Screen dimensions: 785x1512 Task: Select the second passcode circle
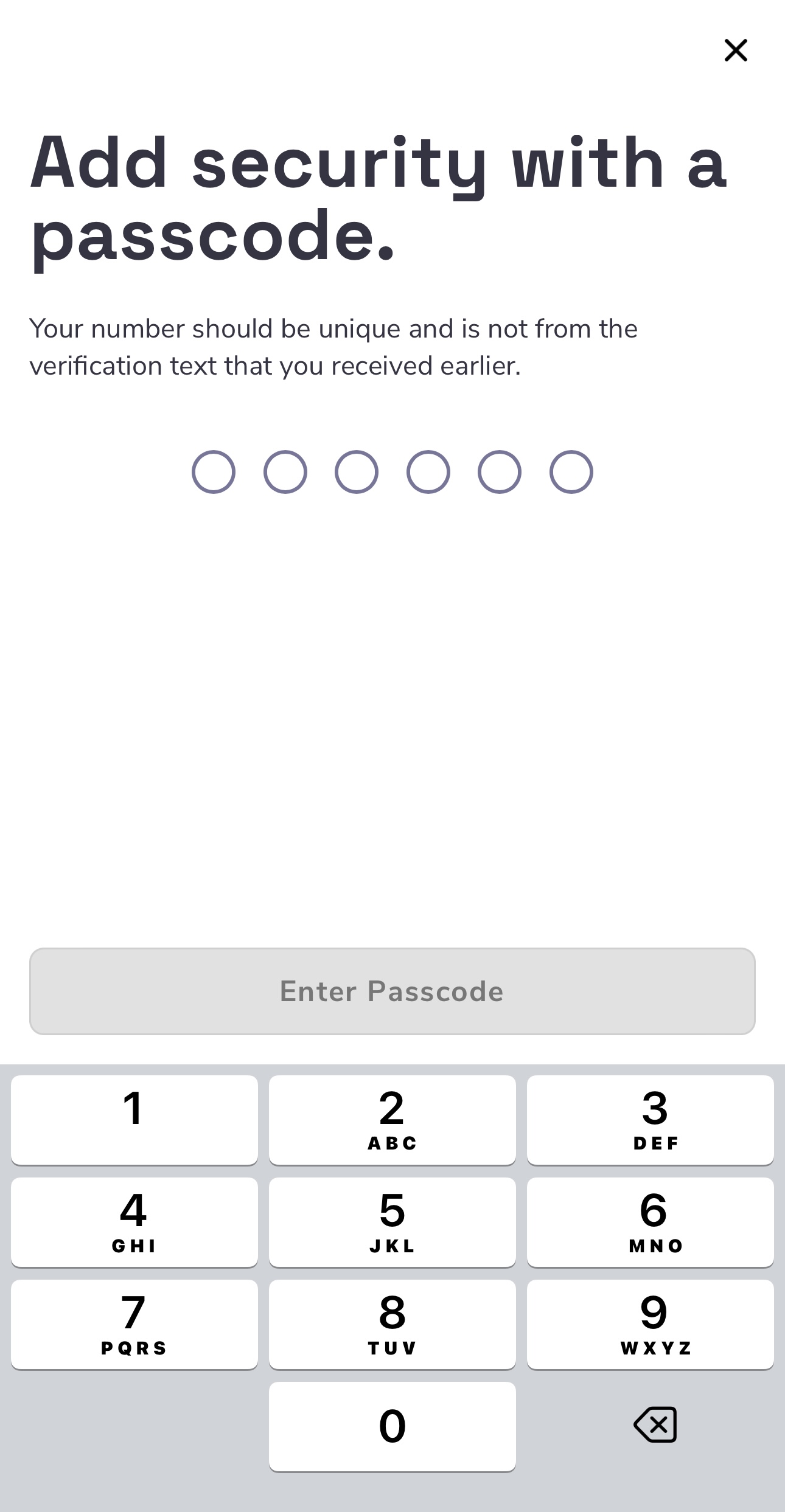285,471
